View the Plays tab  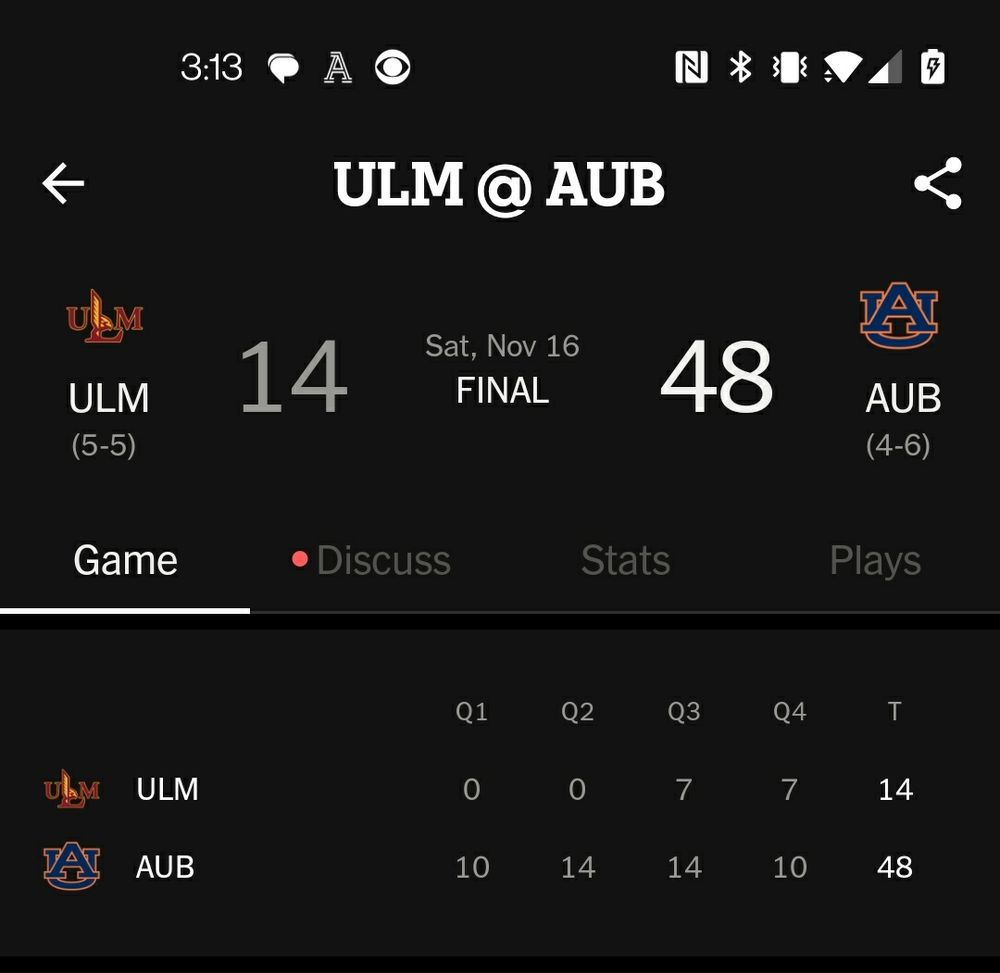[x=875, y=561]
